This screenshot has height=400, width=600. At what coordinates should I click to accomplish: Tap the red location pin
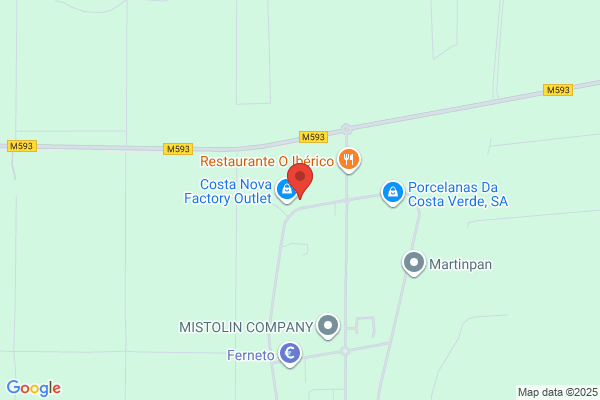(x=300, y=180)
